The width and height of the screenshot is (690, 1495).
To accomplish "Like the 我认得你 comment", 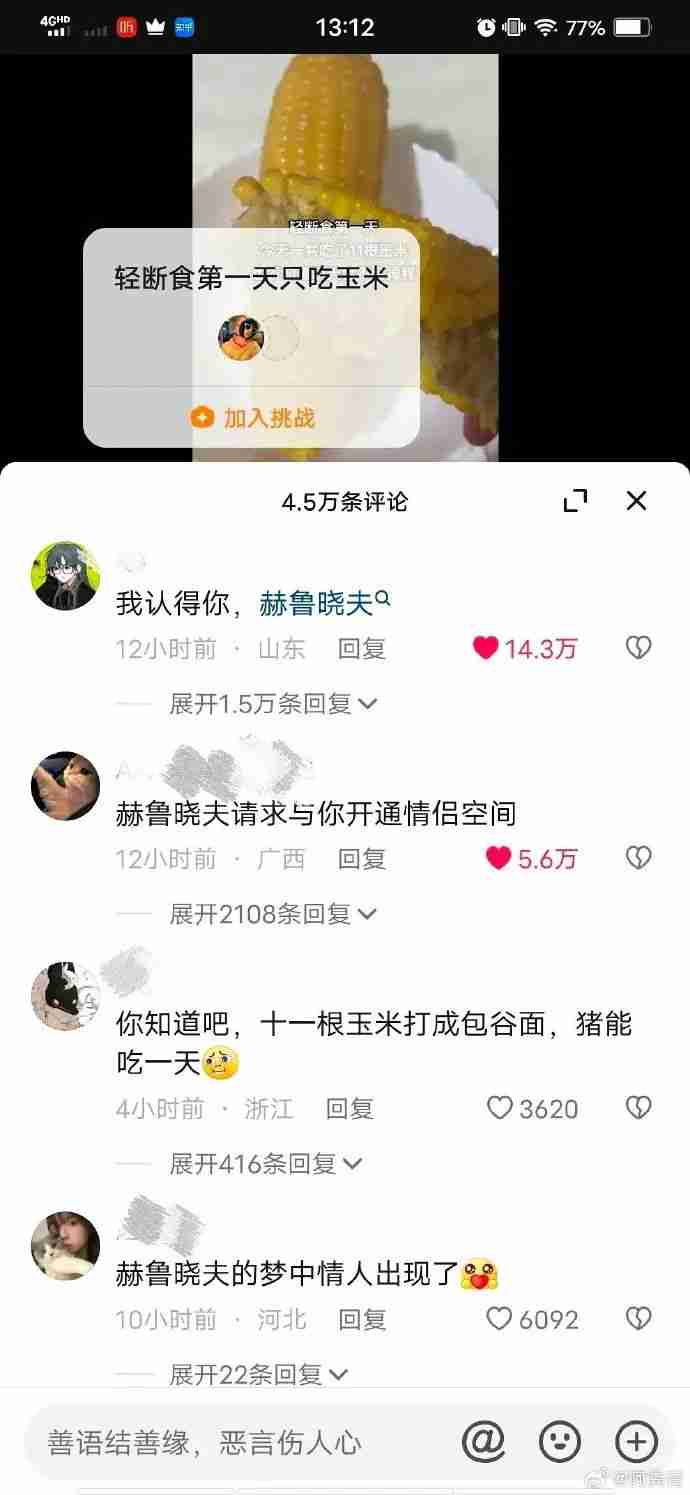I will coord(487,649).
